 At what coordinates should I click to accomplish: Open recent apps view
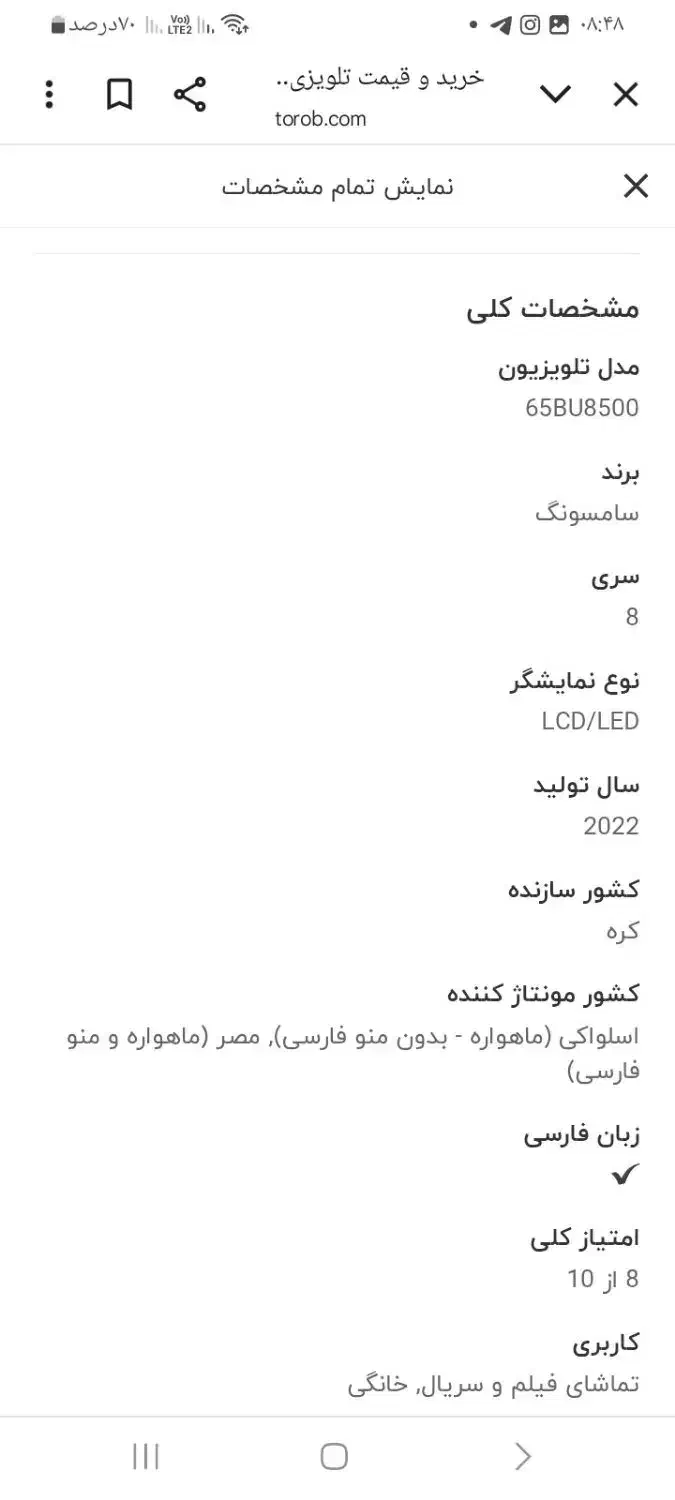tap(146, 1457)
